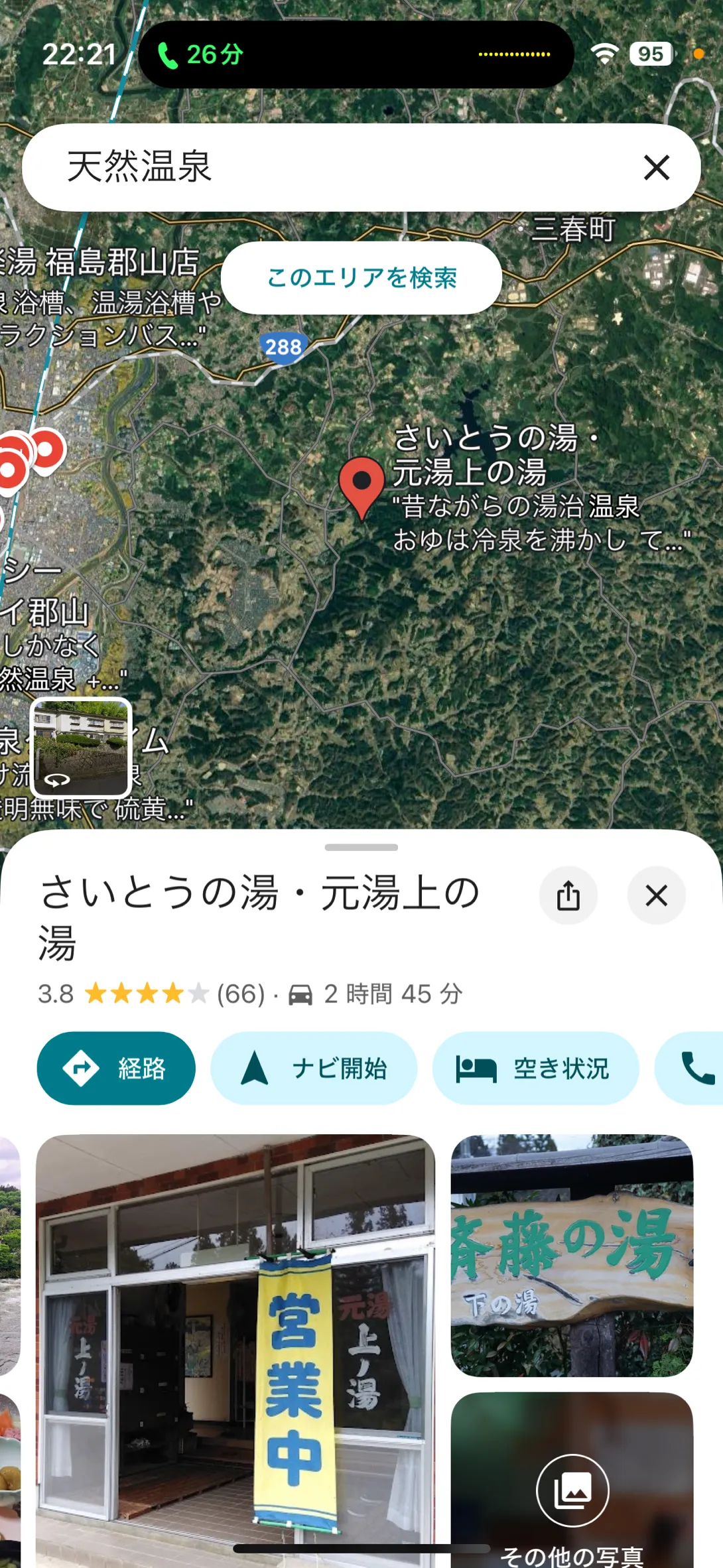Image resolution: width=723 pixels, height=1568 pixels.
Task: Open the Street View thumbnail preview
Action: click(x=81, y=747)
